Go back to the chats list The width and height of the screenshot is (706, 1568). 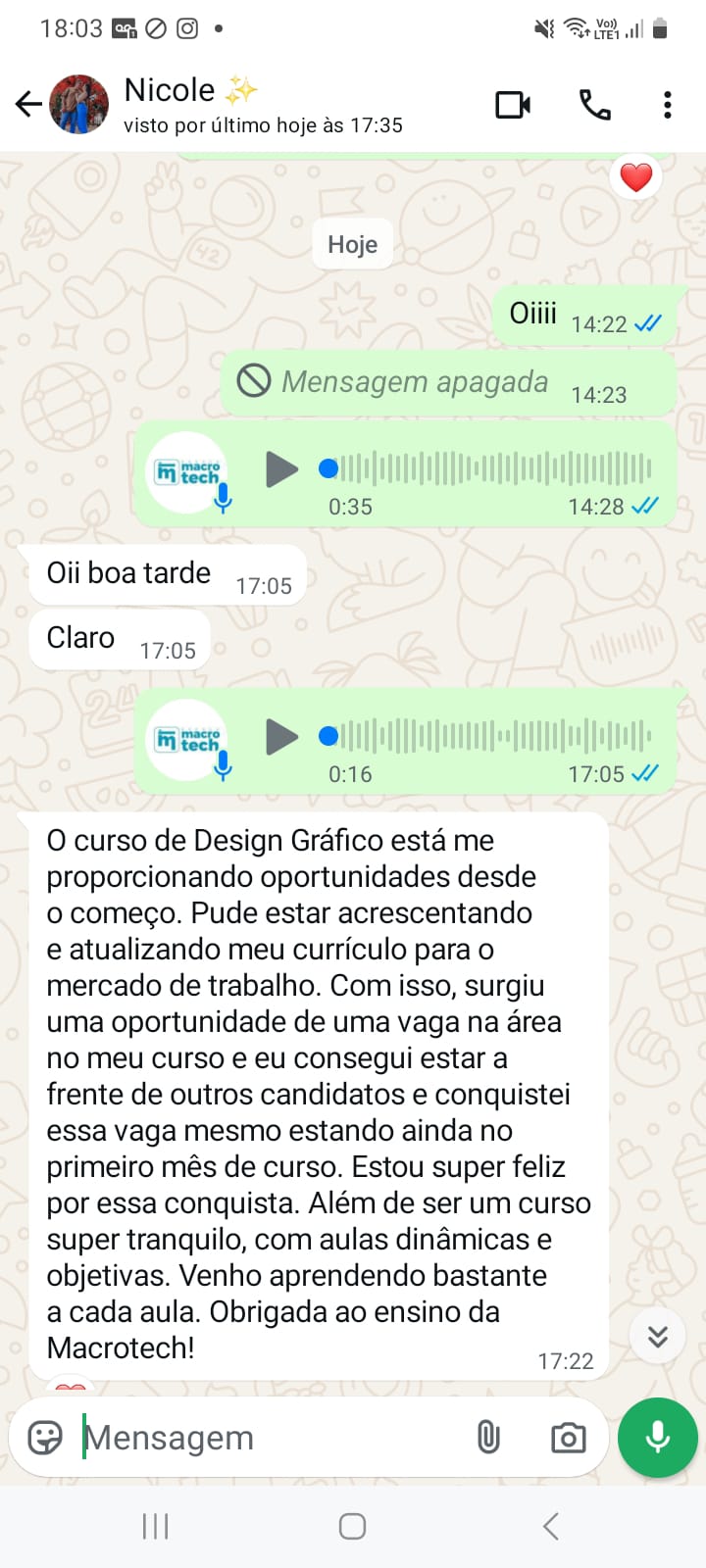point(28,104)
